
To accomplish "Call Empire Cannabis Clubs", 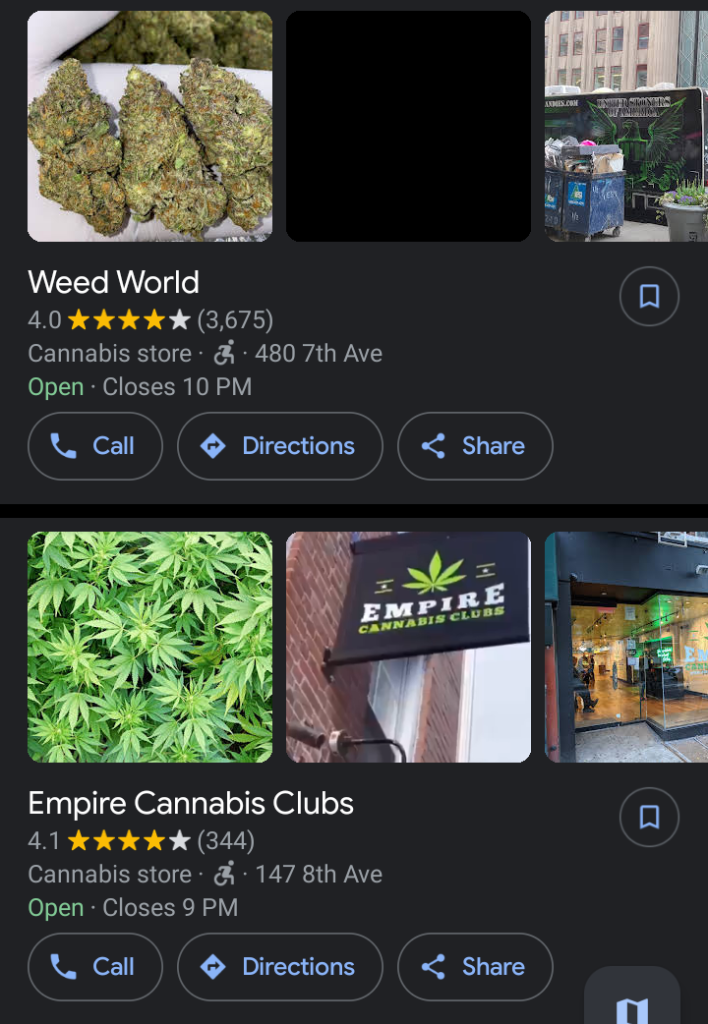I will pyautogui.click(x=95, y=967).
